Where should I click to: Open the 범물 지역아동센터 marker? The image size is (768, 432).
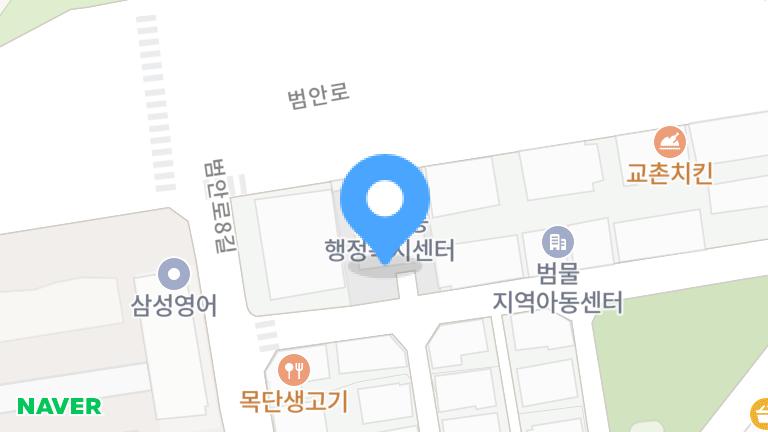(x=557, y=242)
